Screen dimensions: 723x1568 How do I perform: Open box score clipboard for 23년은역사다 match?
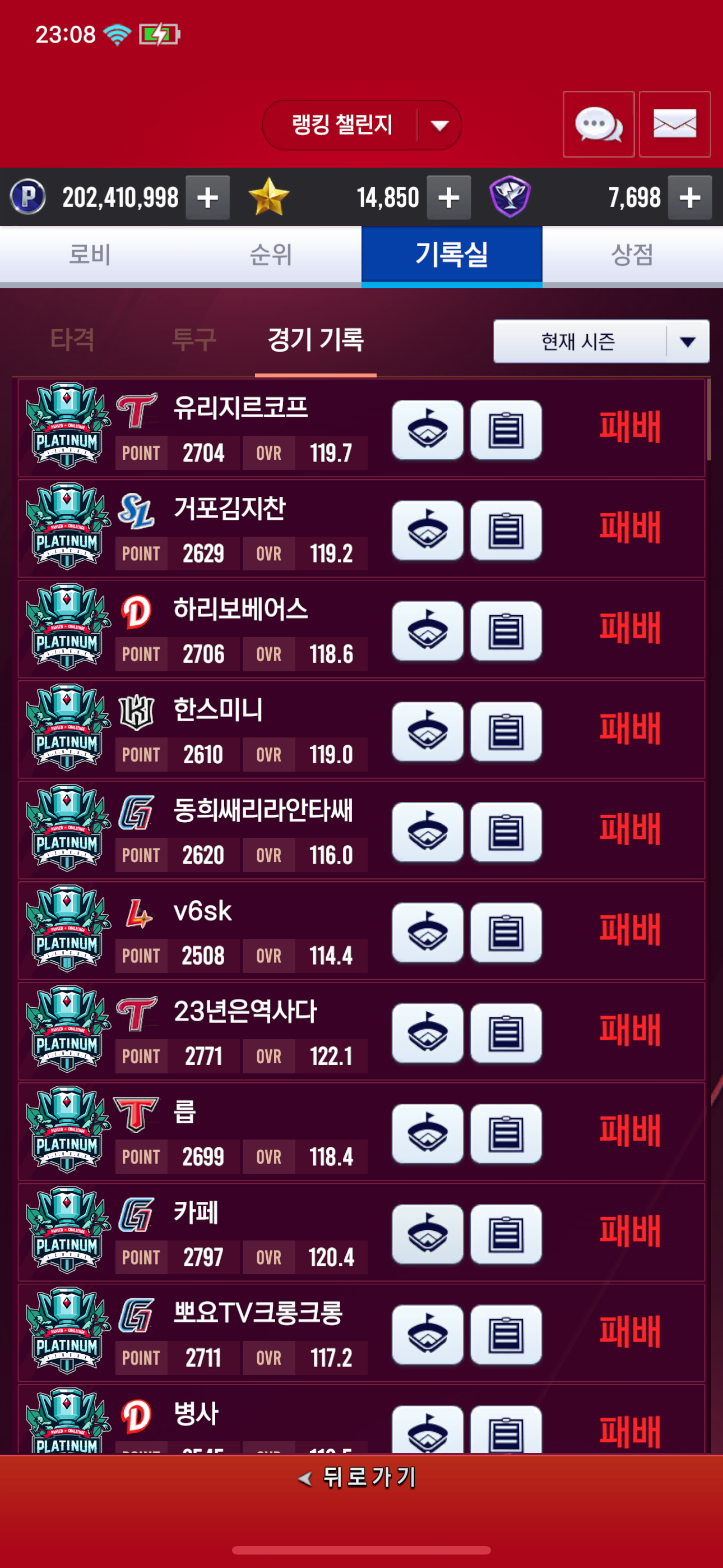tap(506, 1032)
